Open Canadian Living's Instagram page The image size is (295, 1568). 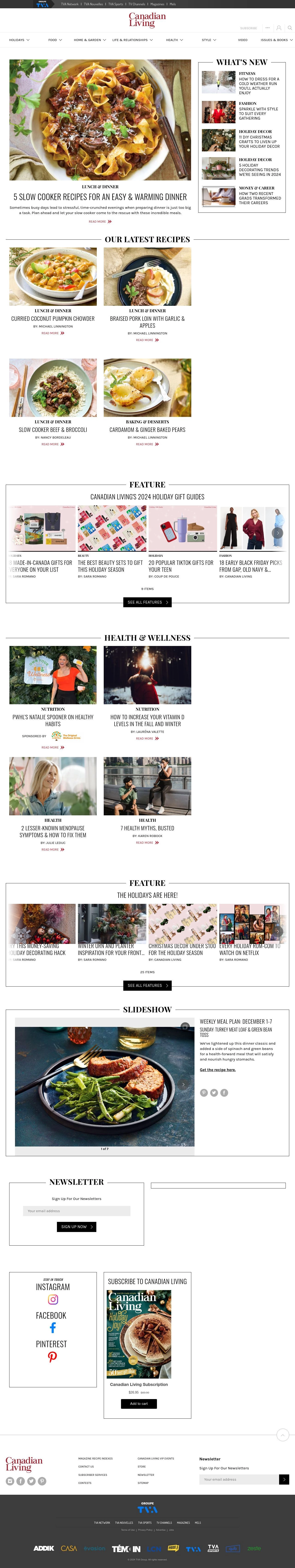53,1300
